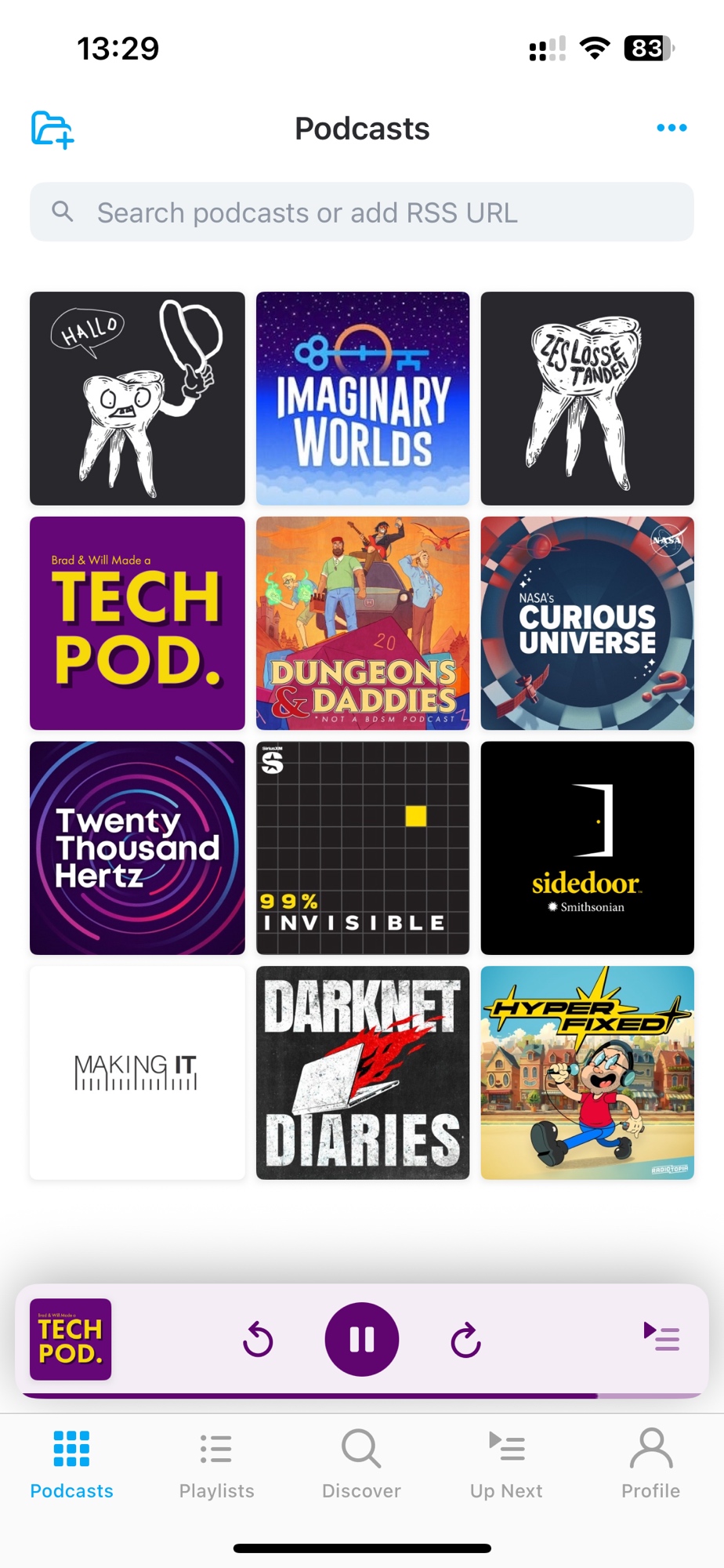Open the 99% Invisible podcast
The width and height of the screenshot is (724, 1568).
pos(362,848)
